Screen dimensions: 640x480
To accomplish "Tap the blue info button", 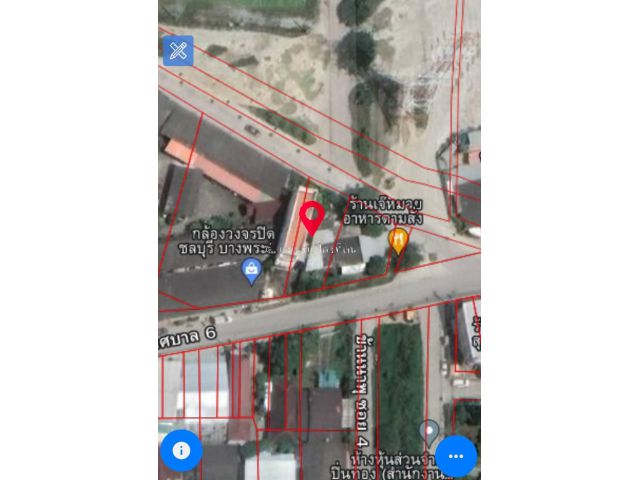I will coord(181,451).
